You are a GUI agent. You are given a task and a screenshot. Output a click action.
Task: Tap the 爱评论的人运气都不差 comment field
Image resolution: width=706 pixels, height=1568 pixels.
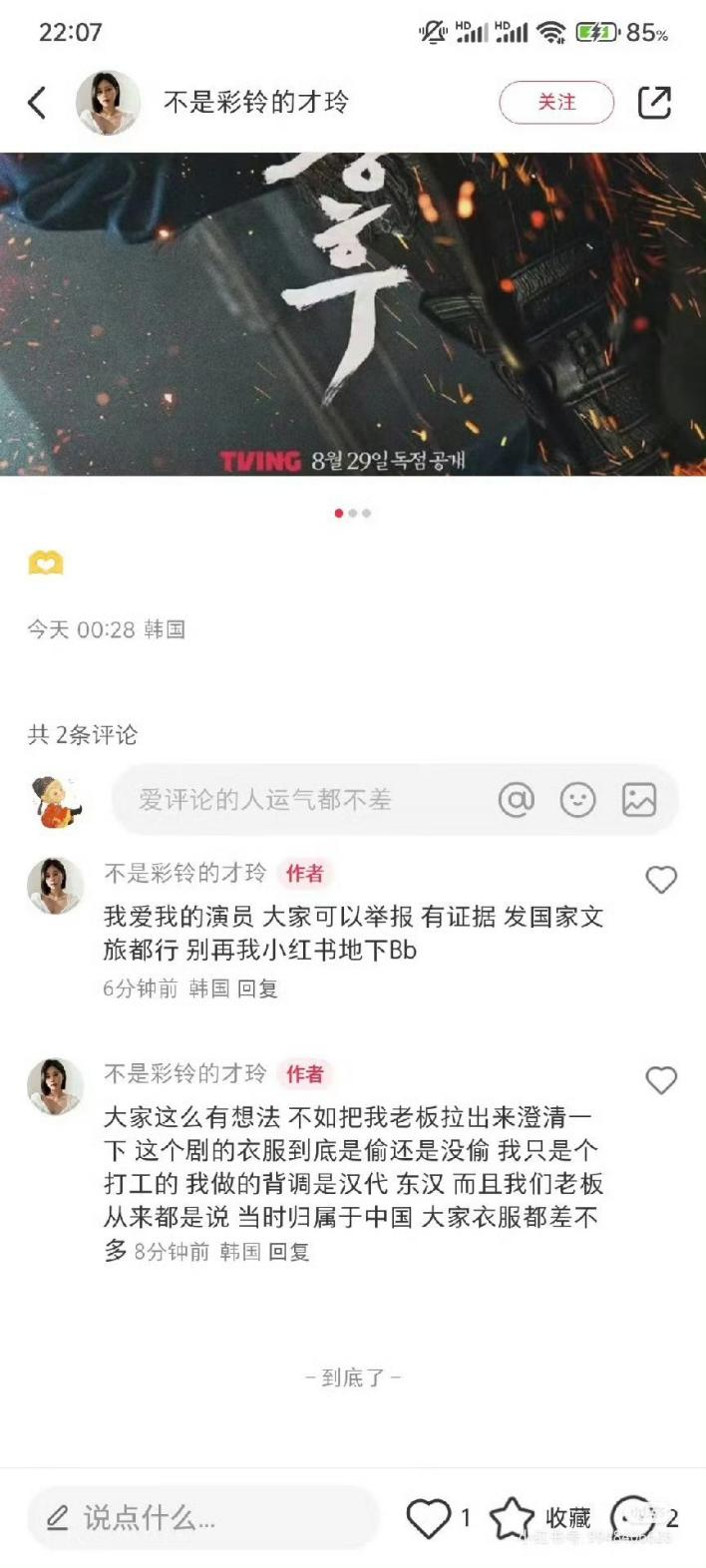[x=299, y=799]
